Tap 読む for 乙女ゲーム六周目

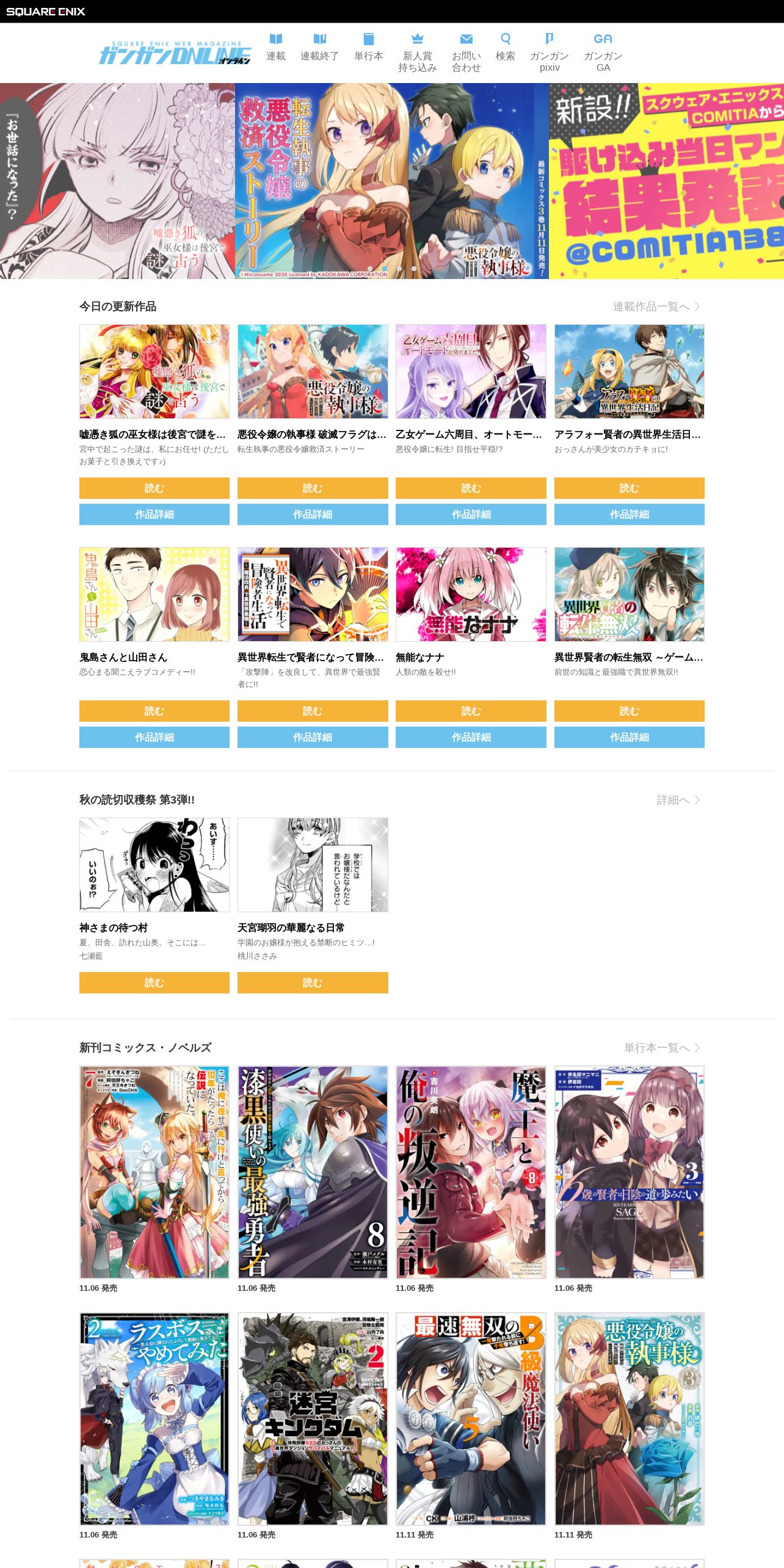(471, 488)
